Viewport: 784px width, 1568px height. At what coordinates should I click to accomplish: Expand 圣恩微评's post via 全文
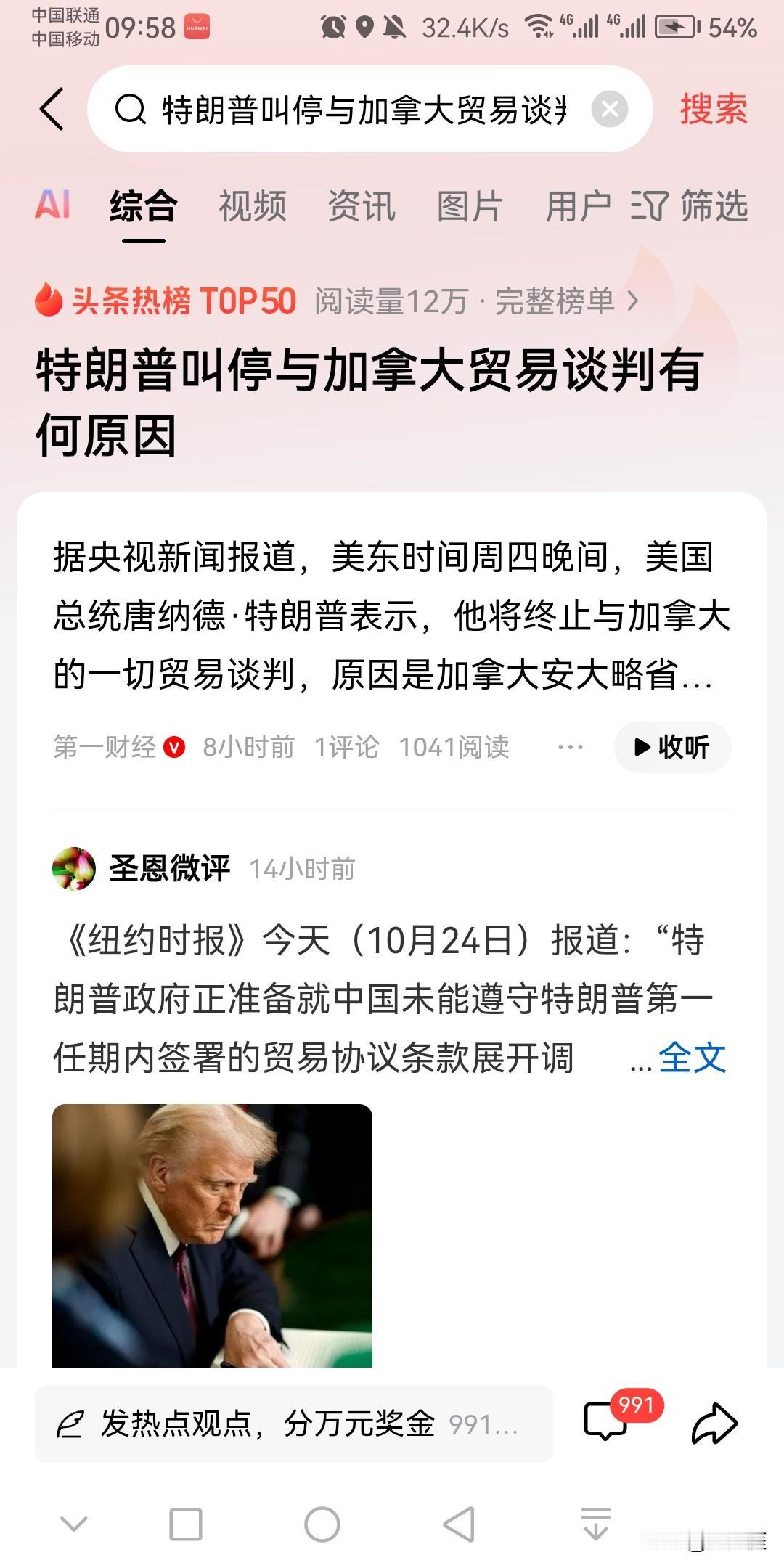tap(692, 1057)
